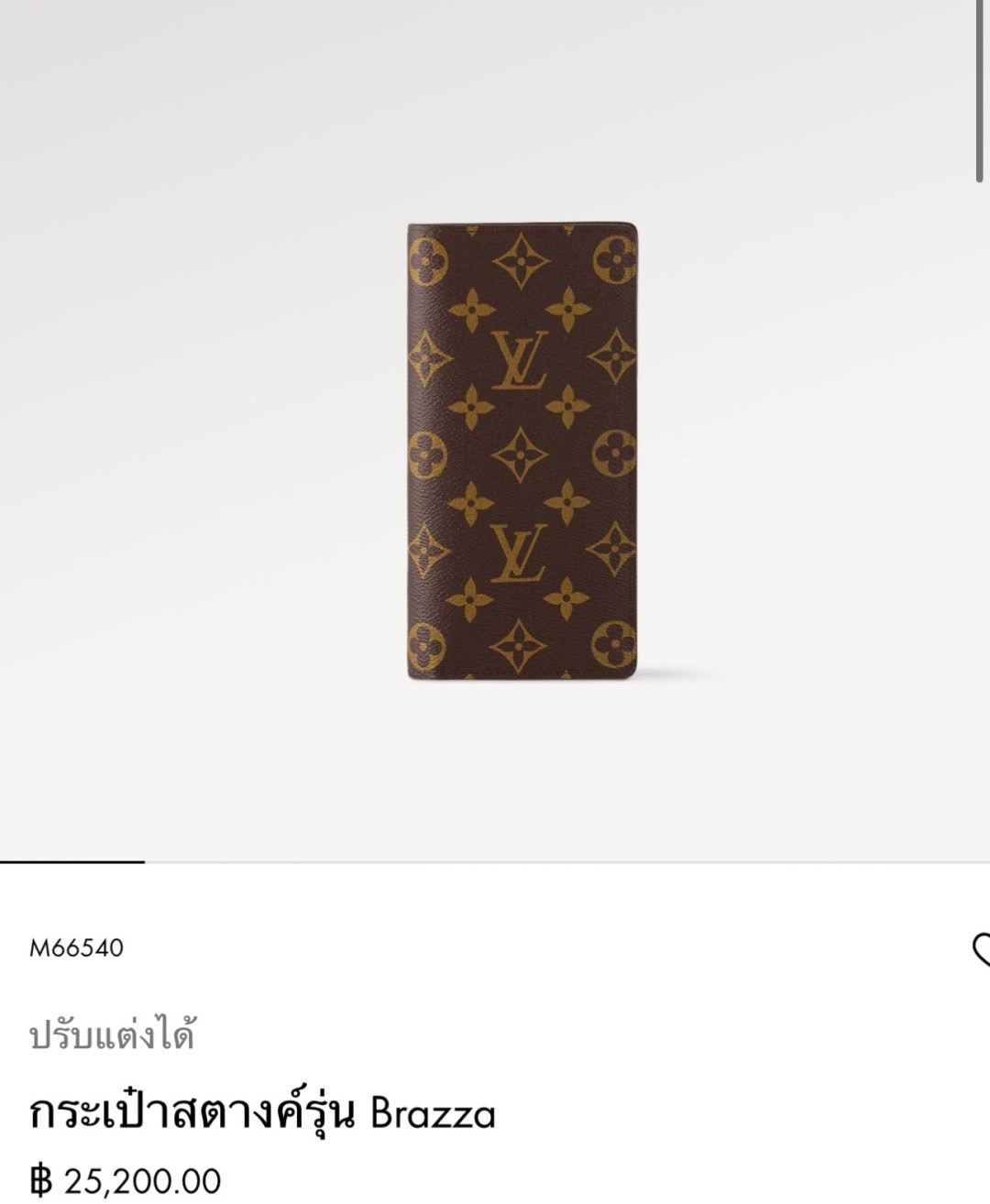
Task: Select the product gallery area
Action: (495, 431)
